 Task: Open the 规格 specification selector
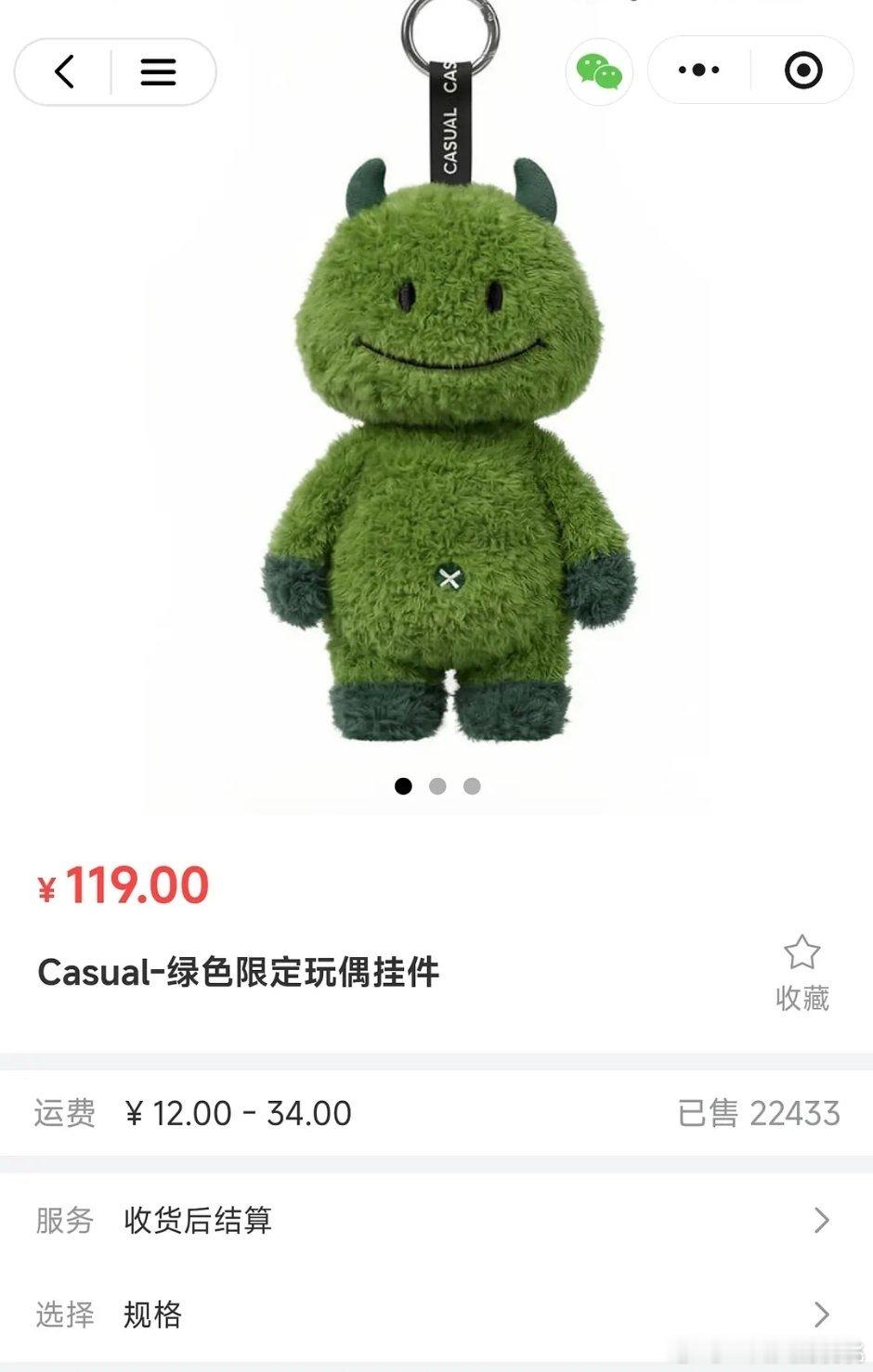[436, 1314]
